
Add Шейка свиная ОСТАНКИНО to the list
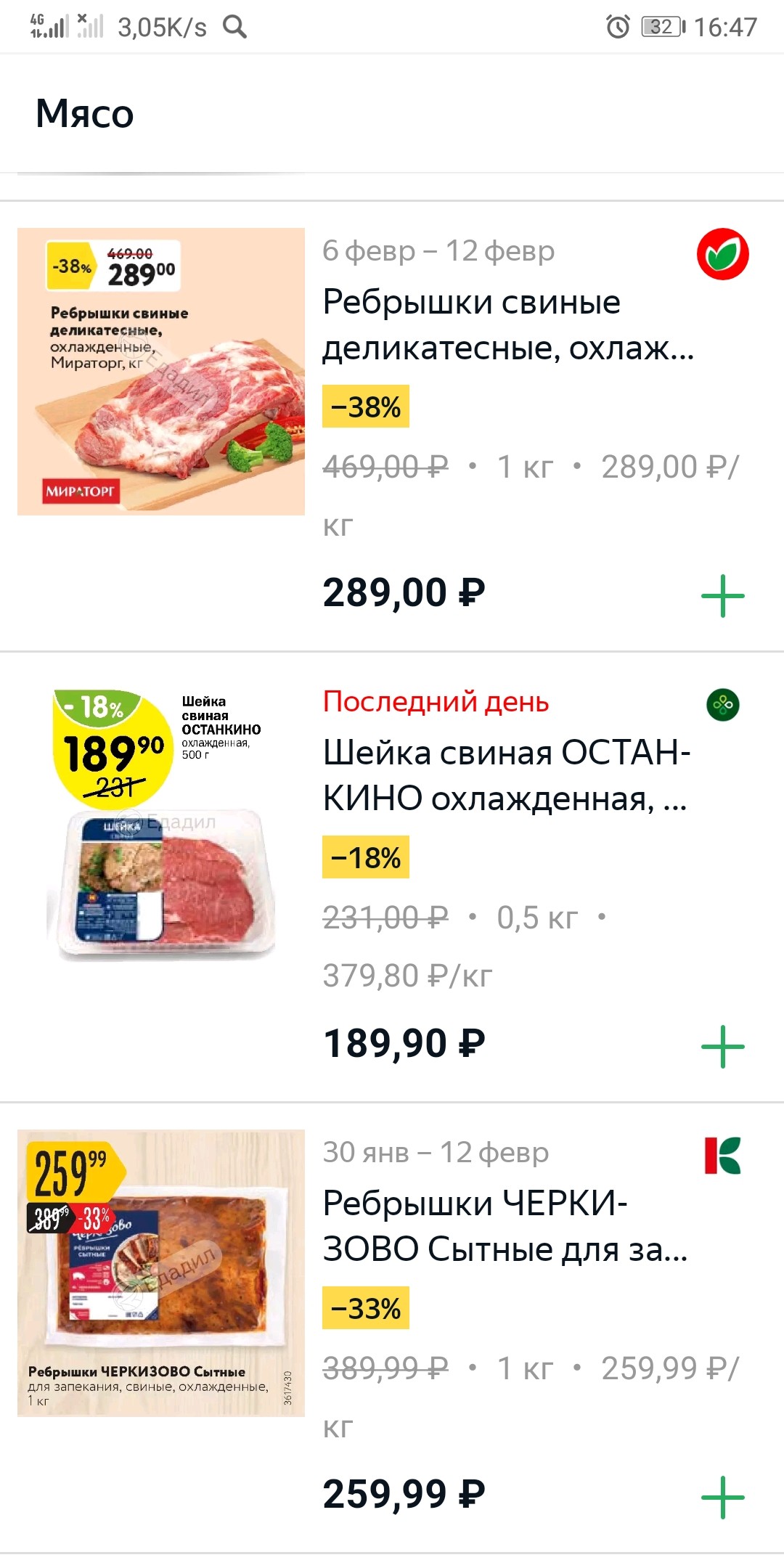pos(722,1047)
